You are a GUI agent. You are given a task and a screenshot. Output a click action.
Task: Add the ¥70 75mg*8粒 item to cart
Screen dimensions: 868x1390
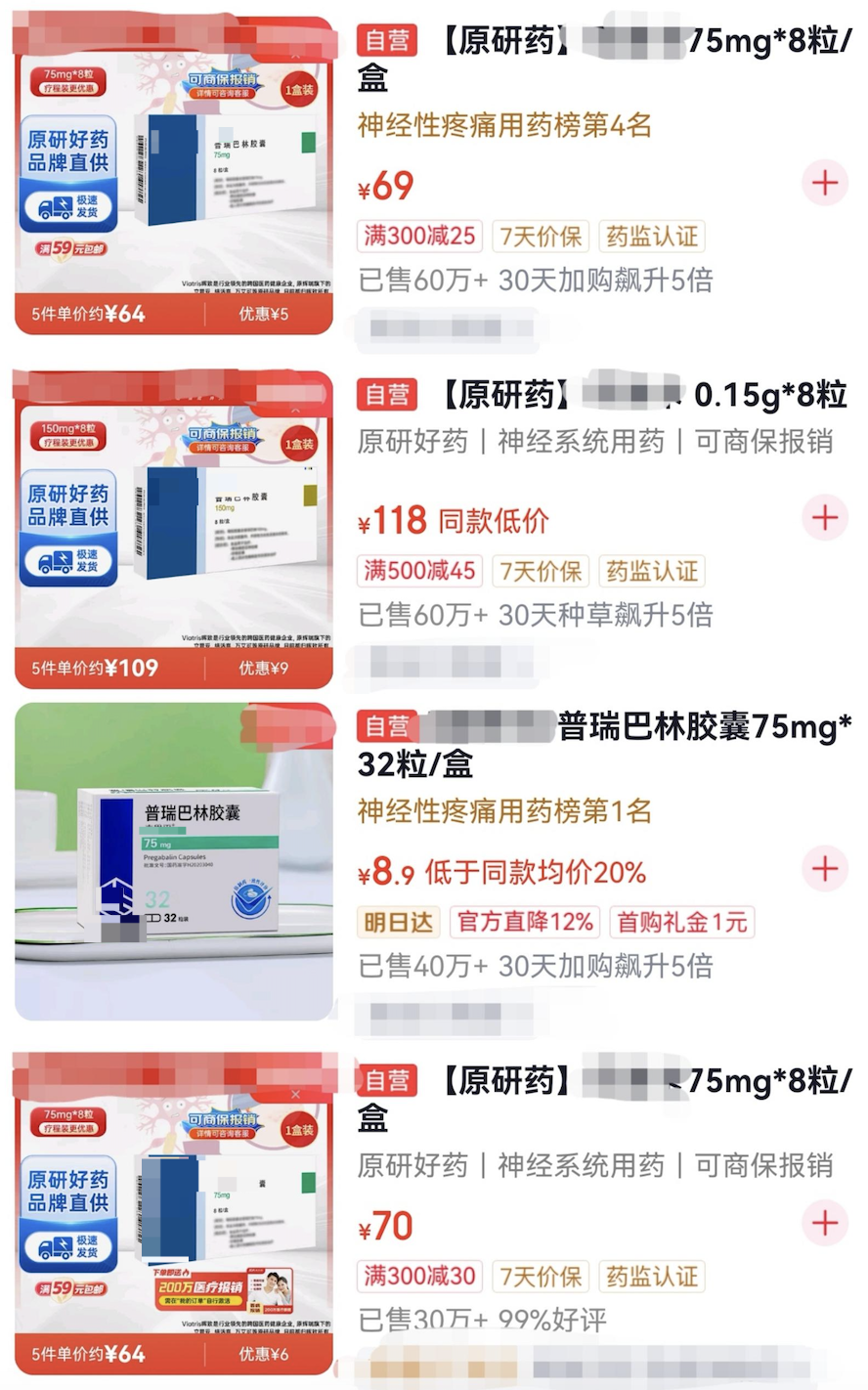click(824, 1223)
